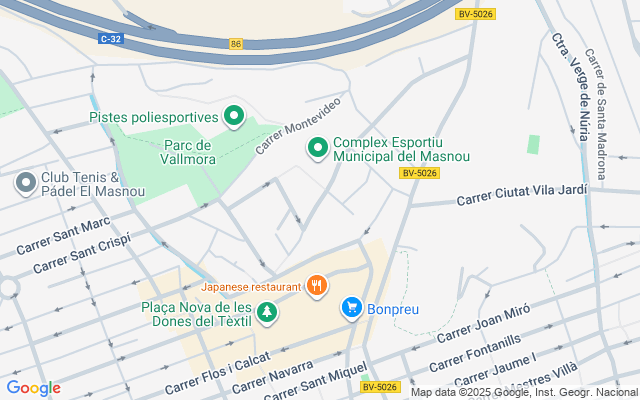This screenshot has width=640, height=400.
Task: Select the Pistes poliesportives map pin
Action: point(235,117)
